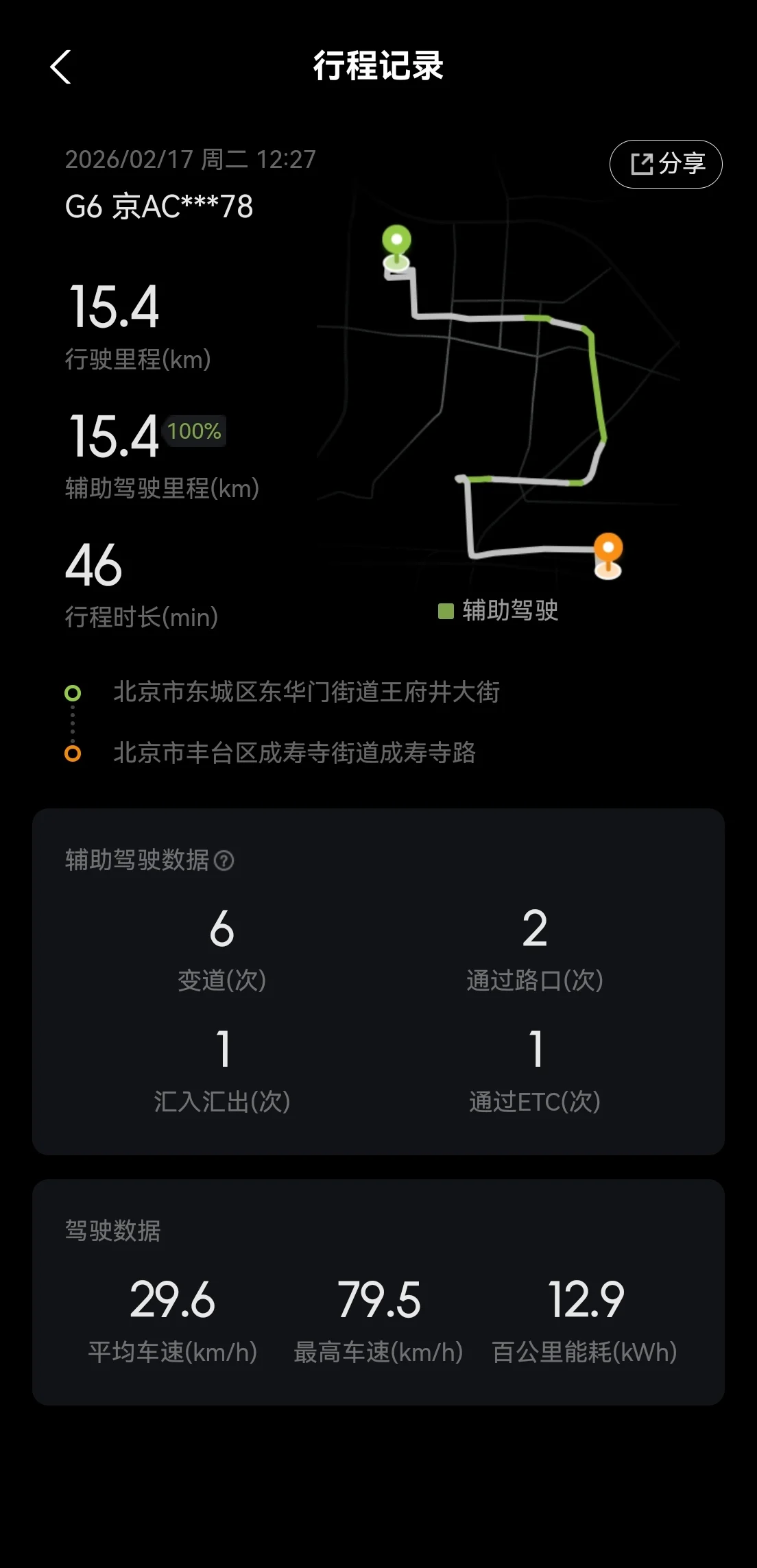The height and width of the screenshot is (1568, 757).
Task: Open the trip route map
Action: 499,384
